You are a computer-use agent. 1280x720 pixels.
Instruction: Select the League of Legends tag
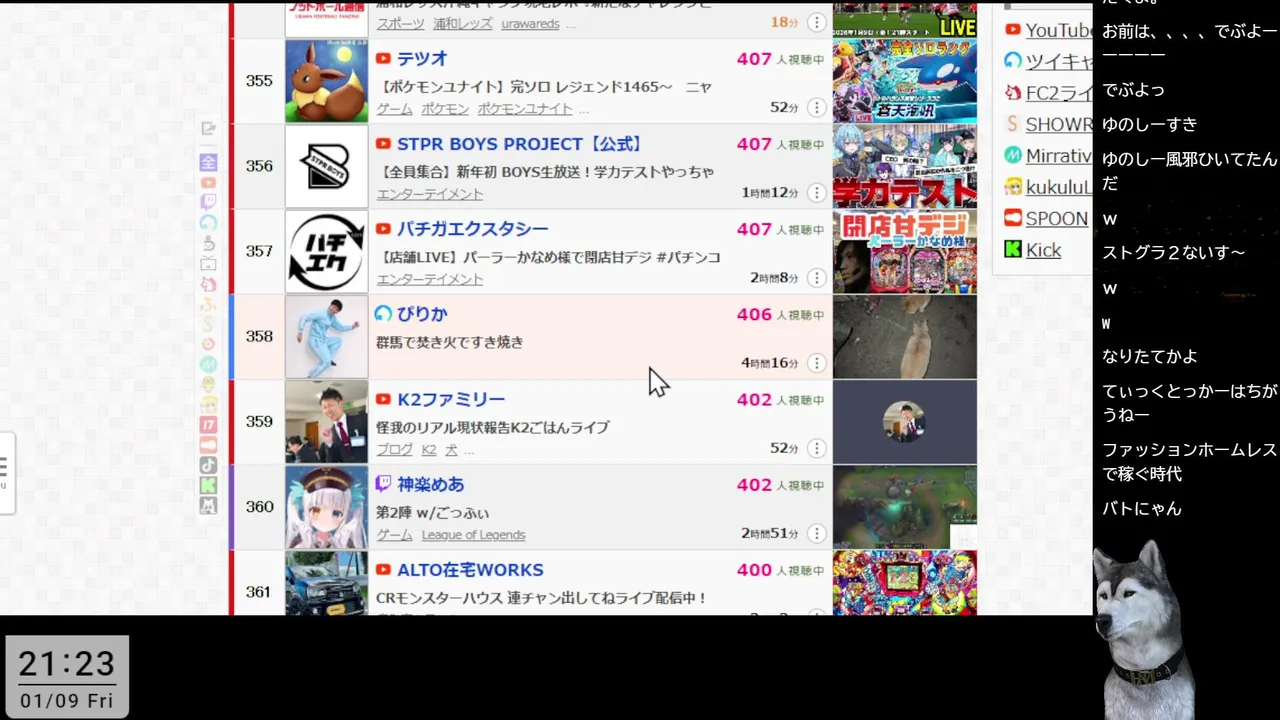473,535
